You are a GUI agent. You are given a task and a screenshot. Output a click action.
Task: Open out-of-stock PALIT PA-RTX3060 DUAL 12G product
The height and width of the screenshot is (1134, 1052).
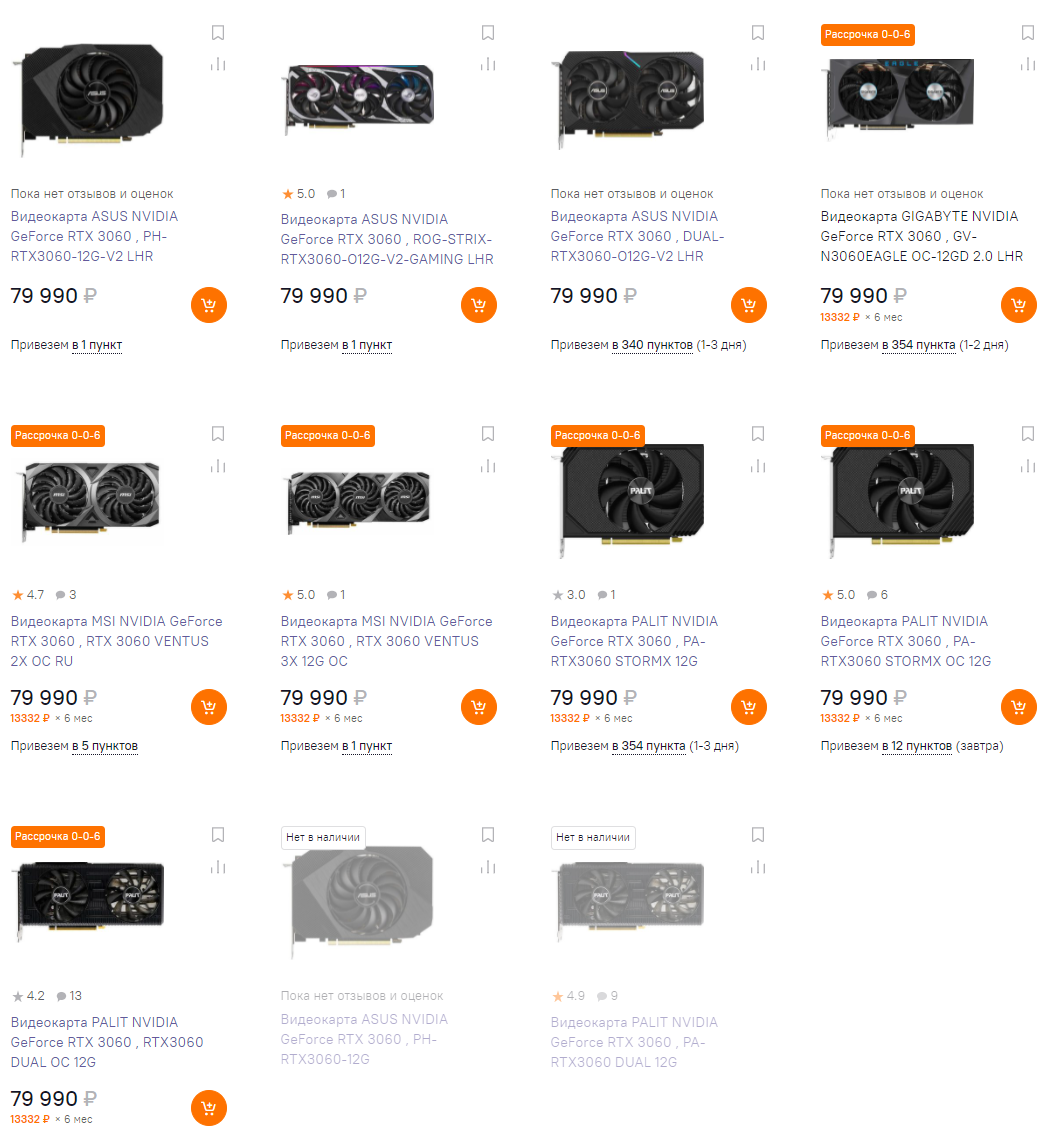pyautogui.click(x=634, y=1042)
